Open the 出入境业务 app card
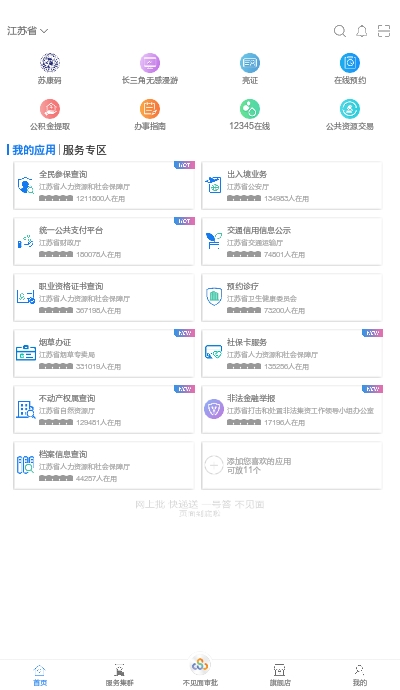The width and height of the screenshot is (400, 690). point(292,186)
